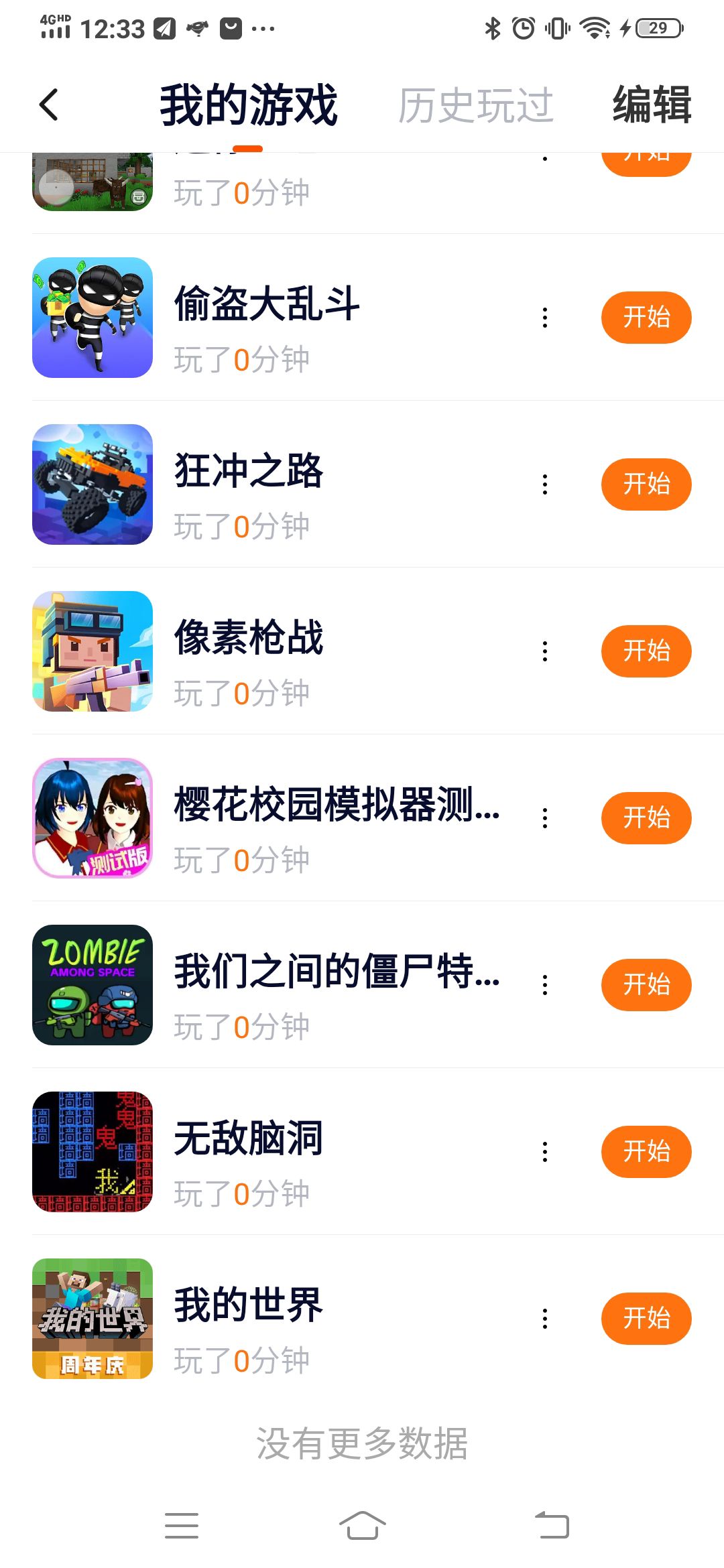
Task: Open more options for 像素枪战
Action: click(x=545, y=651)
